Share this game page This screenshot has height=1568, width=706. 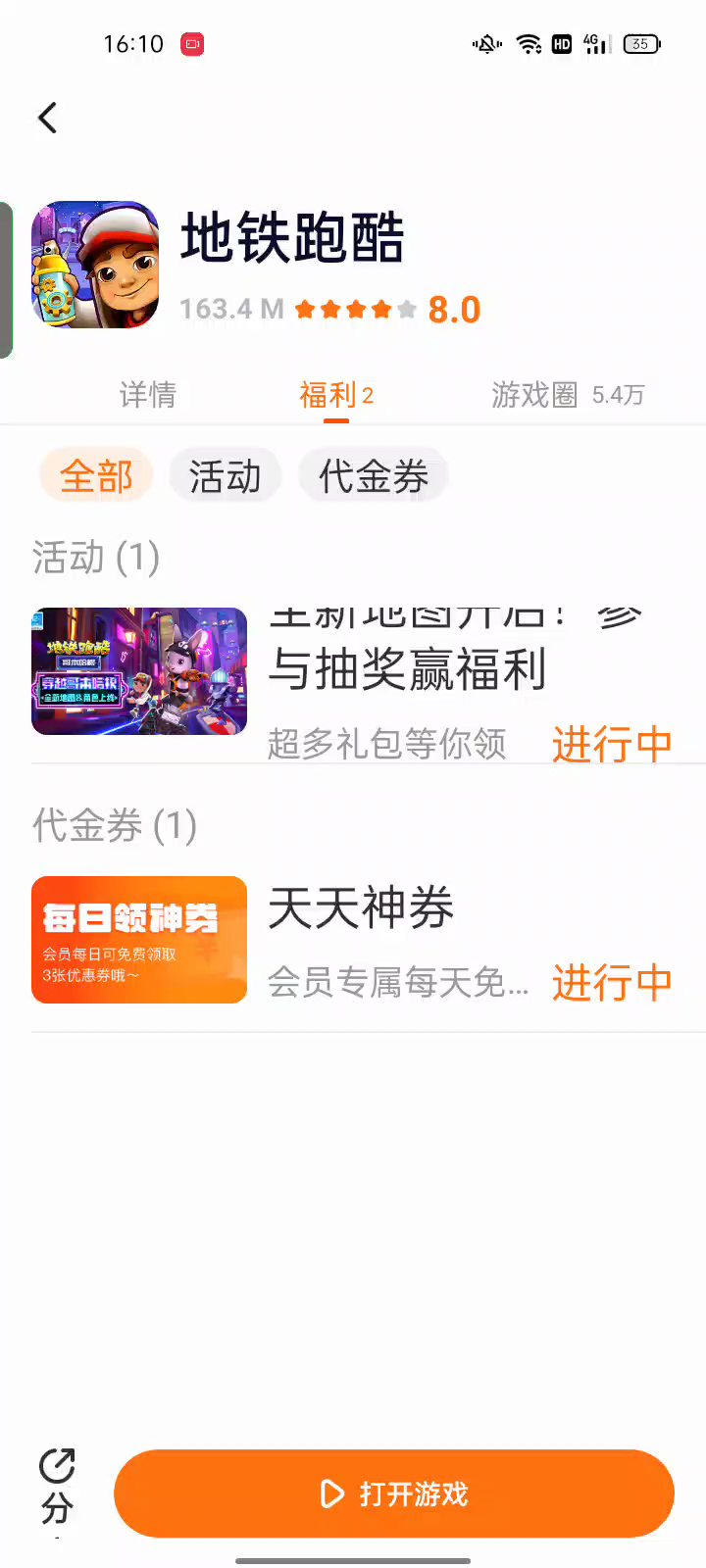(57, 1486)
